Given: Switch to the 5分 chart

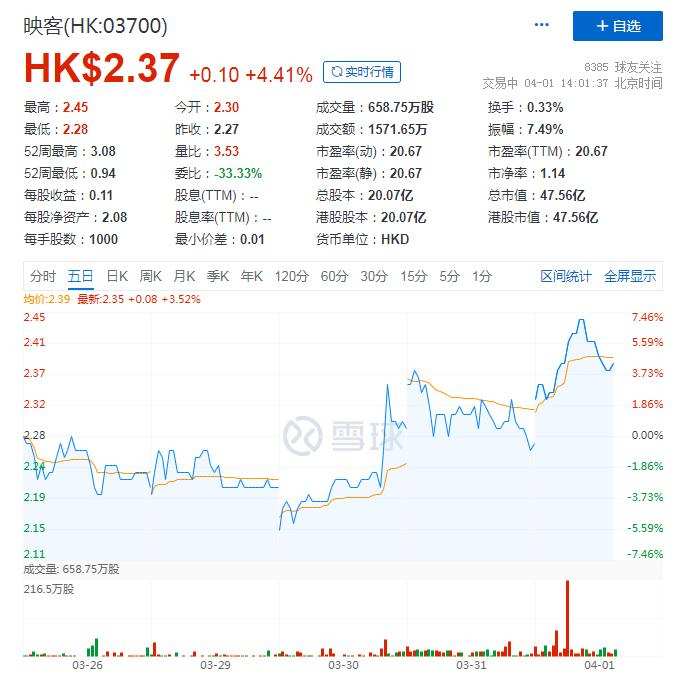Looking at the screenshot, I should click(449, 276).
